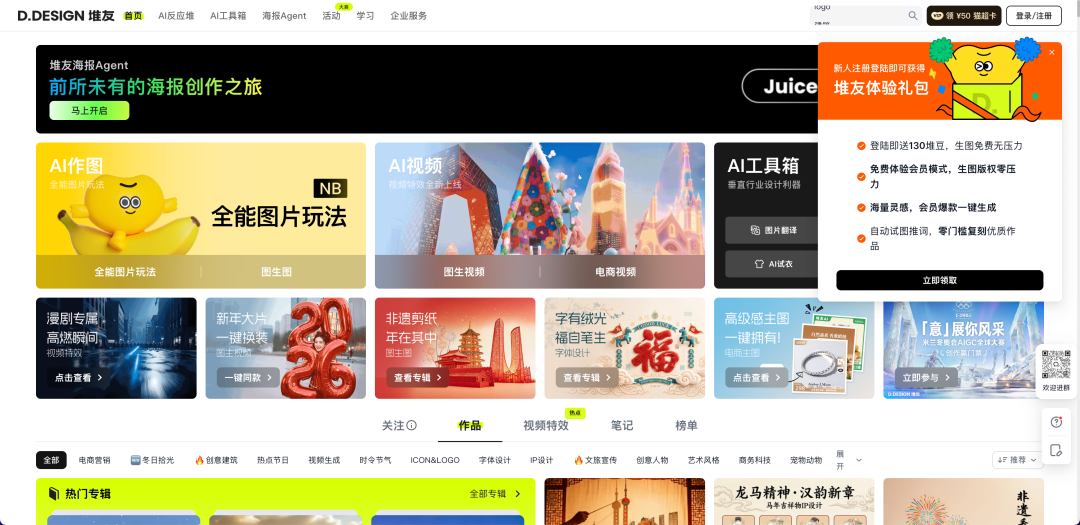The height and width of the screenshot is (525, 1080).
Task: Switch to the 视频特效 tab
Action: pos(545,425)
